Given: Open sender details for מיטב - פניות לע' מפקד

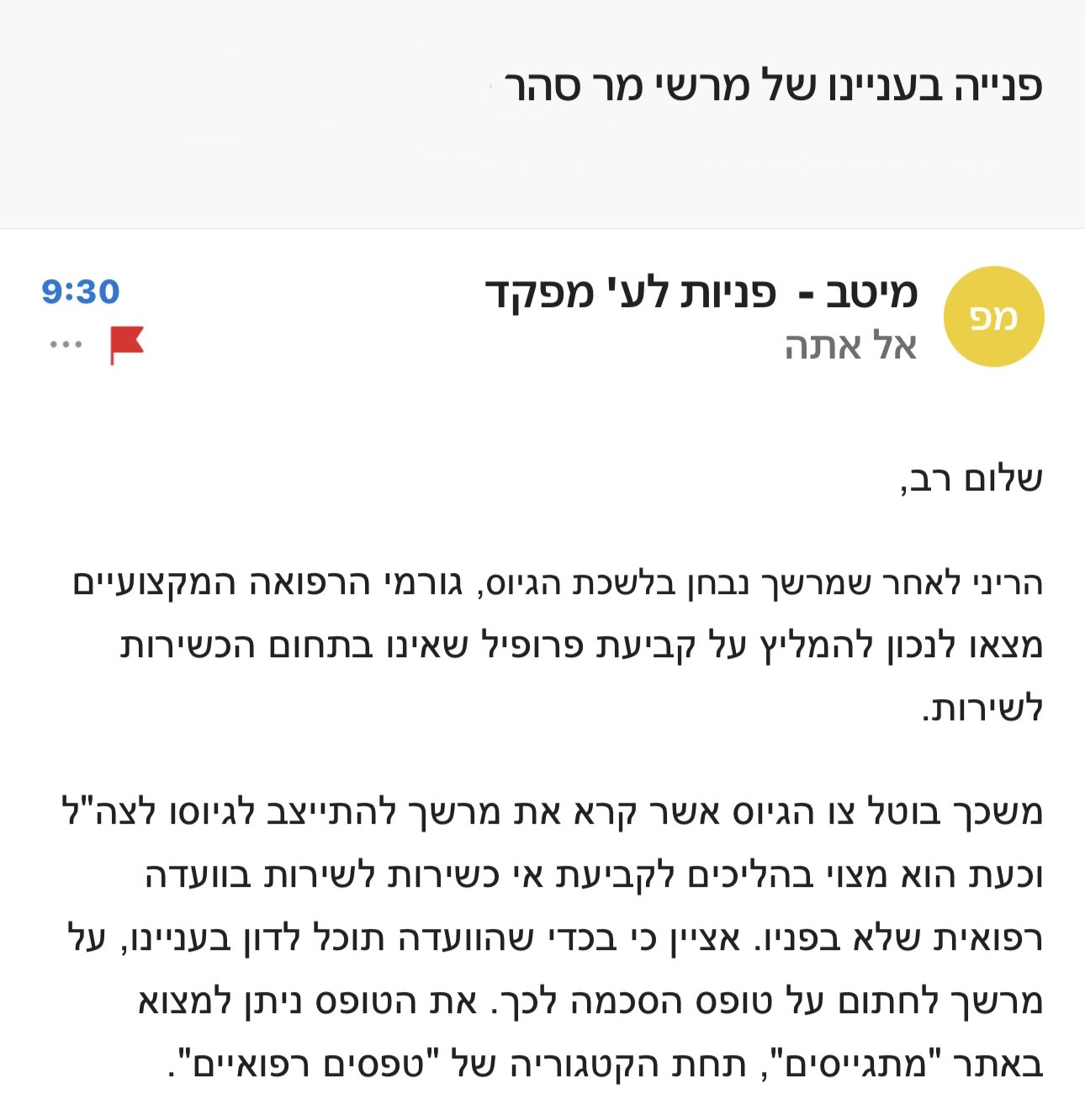Looking at the screenshot, I should [x=701, y=293].
